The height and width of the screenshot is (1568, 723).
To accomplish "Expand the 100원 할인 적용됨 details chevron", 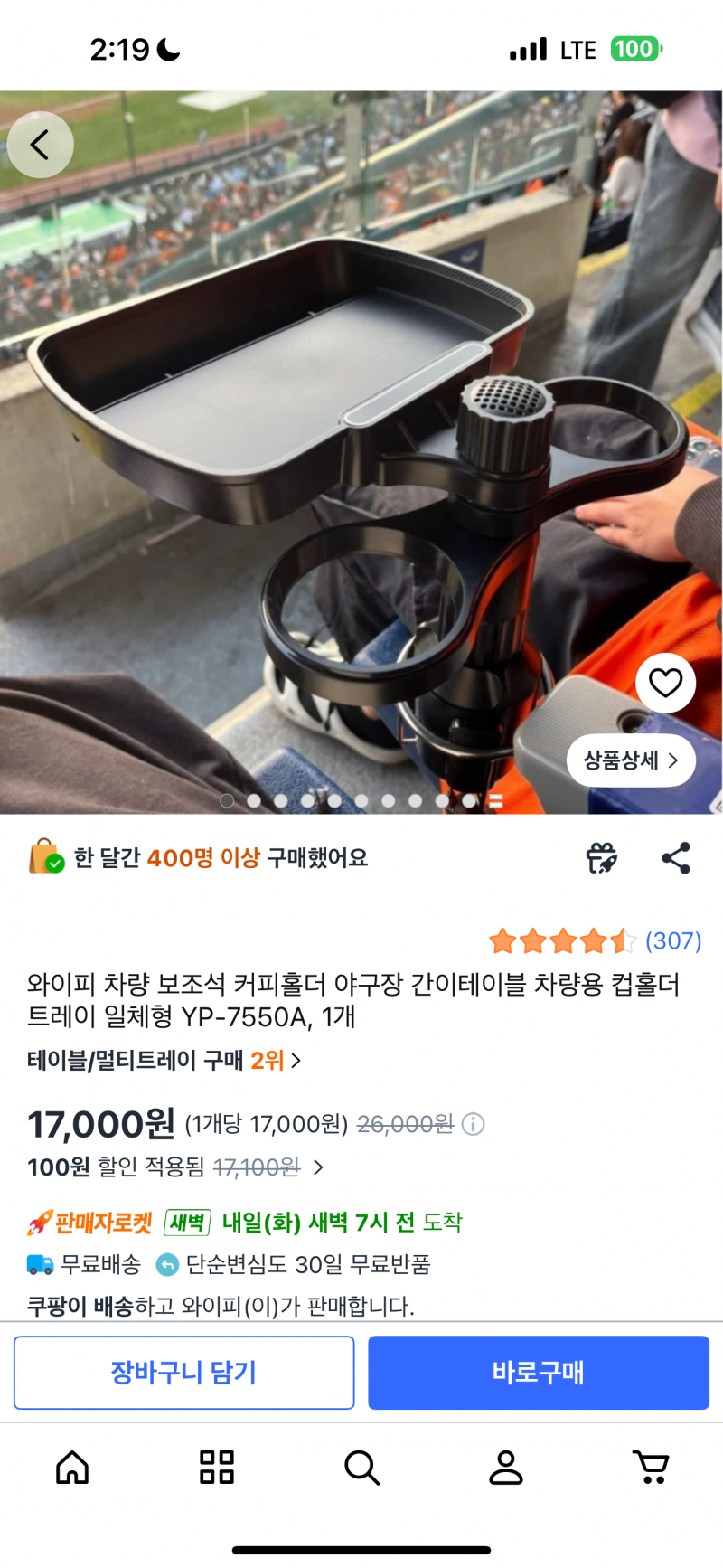I will 317,1167.
